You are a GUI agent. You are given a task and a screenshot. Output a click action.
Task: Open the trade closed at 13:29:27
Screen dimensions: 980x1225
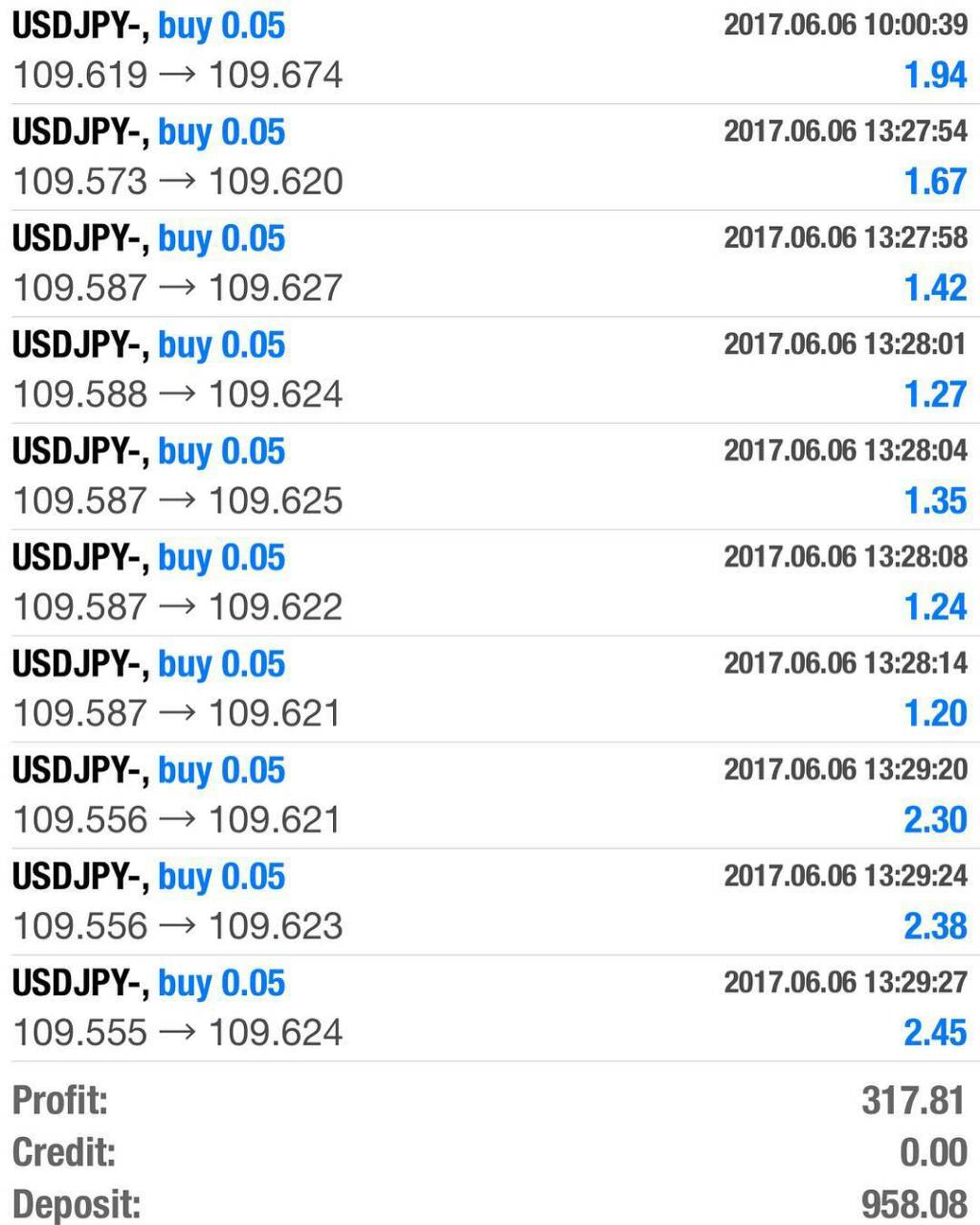pos(490,1007)
